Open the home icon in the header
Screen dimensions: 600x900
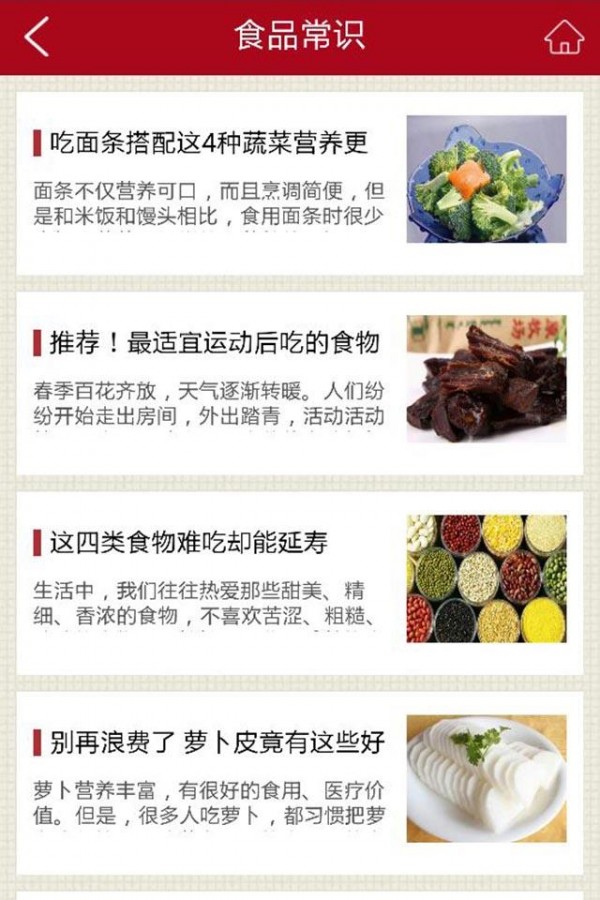[563, 37]
